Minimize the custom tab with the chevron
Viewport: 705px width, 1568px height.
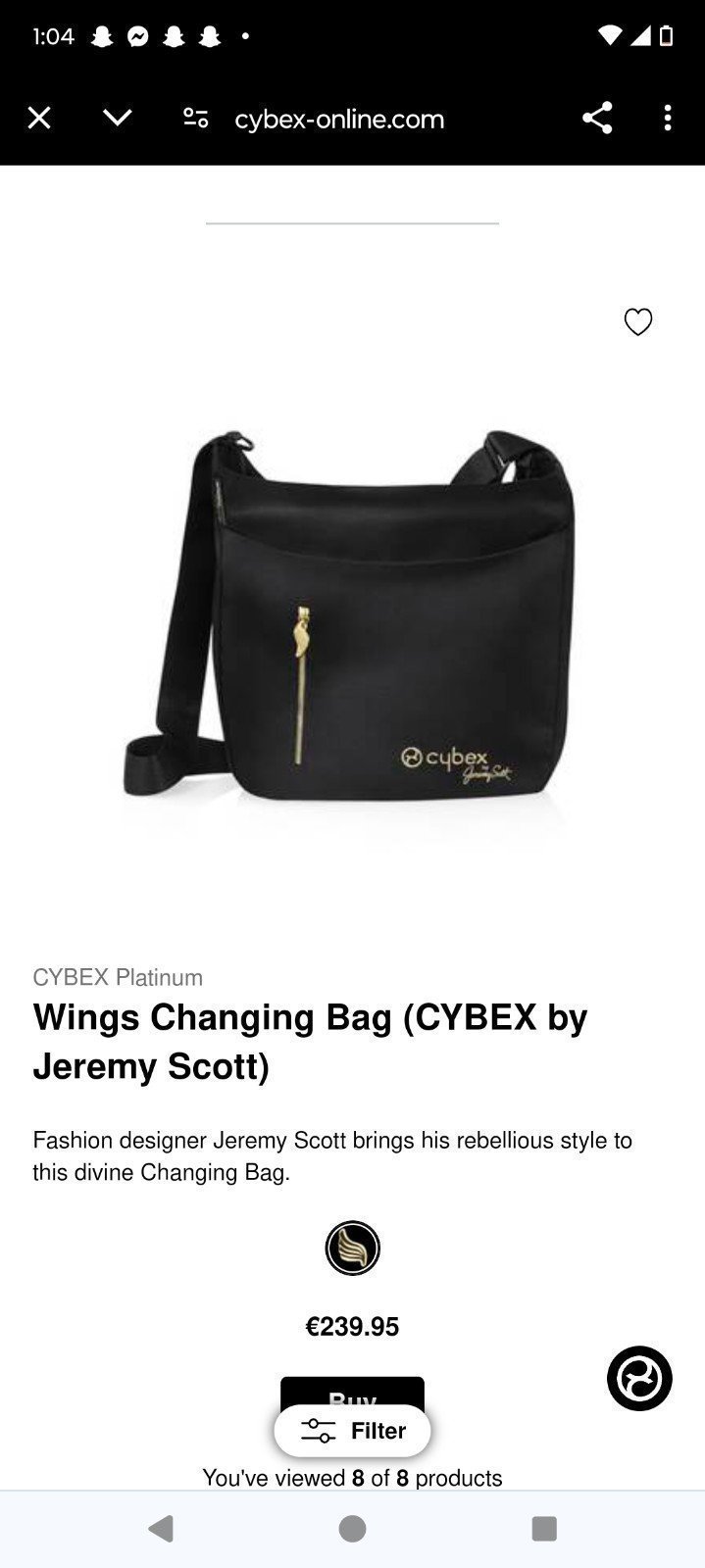pyautogui.click(x=118, y=119)
